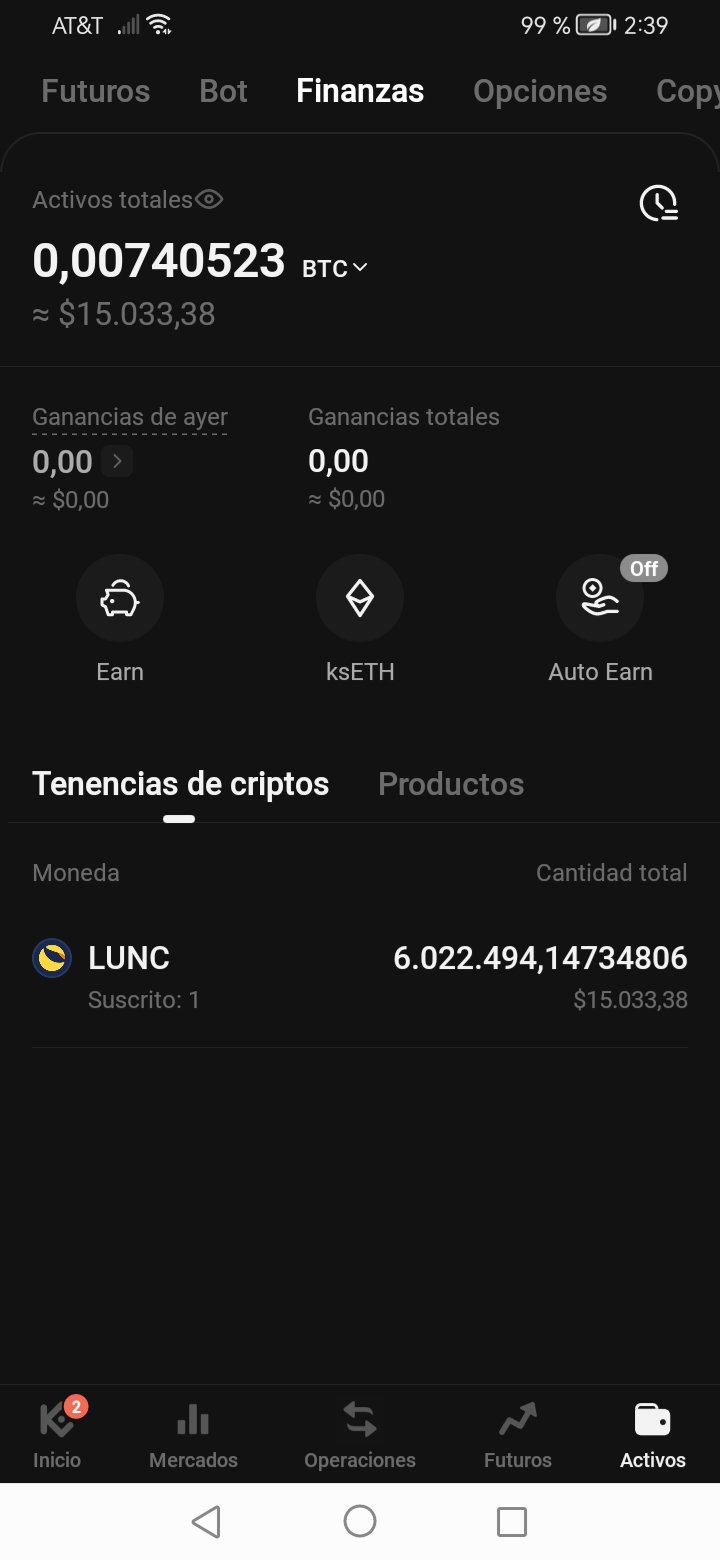
Task: Open yesterday's earnings details arrow
Action: tap(117, 461)
